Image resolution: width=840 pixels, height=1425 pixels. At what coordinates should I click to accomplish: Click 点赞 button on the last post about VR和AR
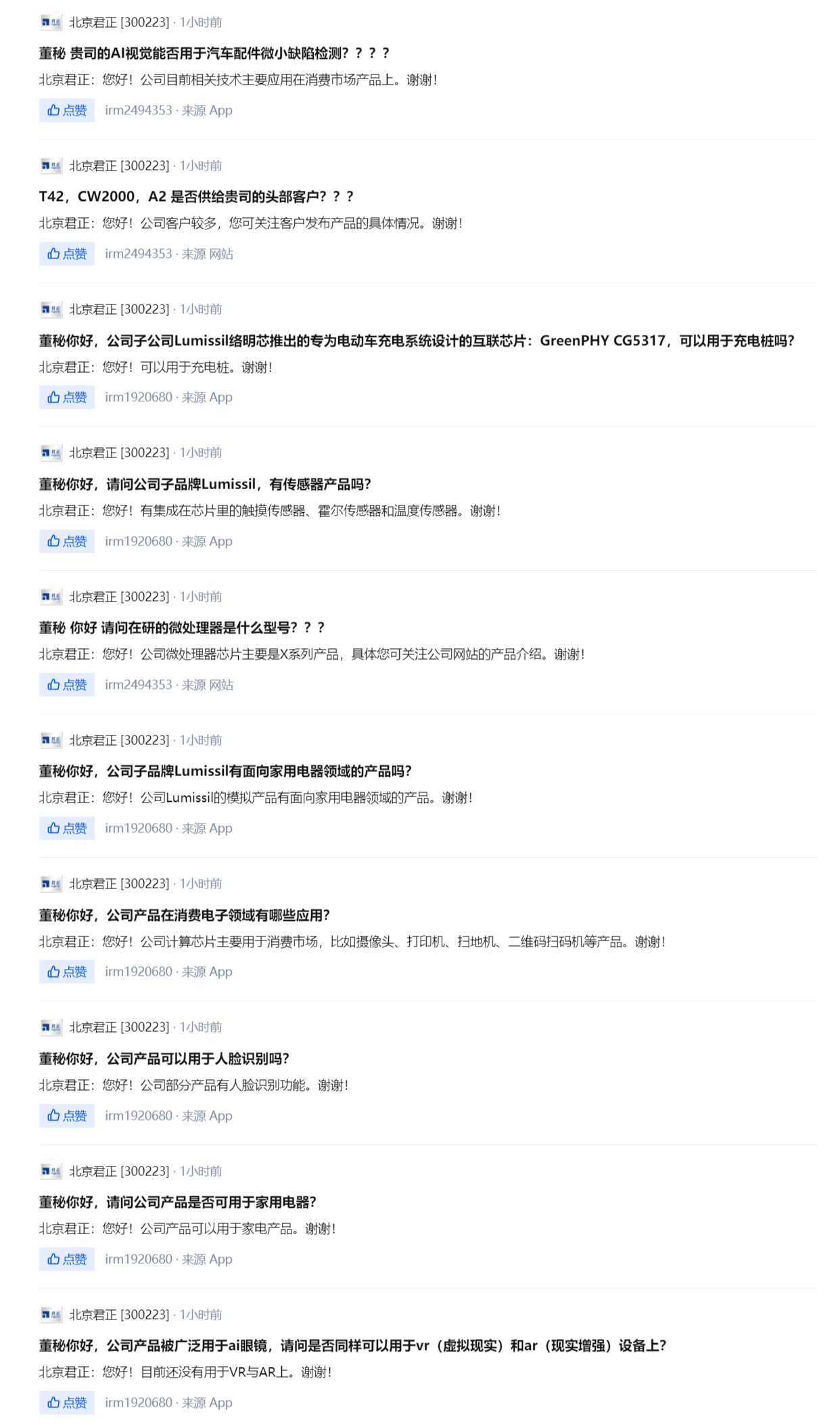[x=66, y=1403]
